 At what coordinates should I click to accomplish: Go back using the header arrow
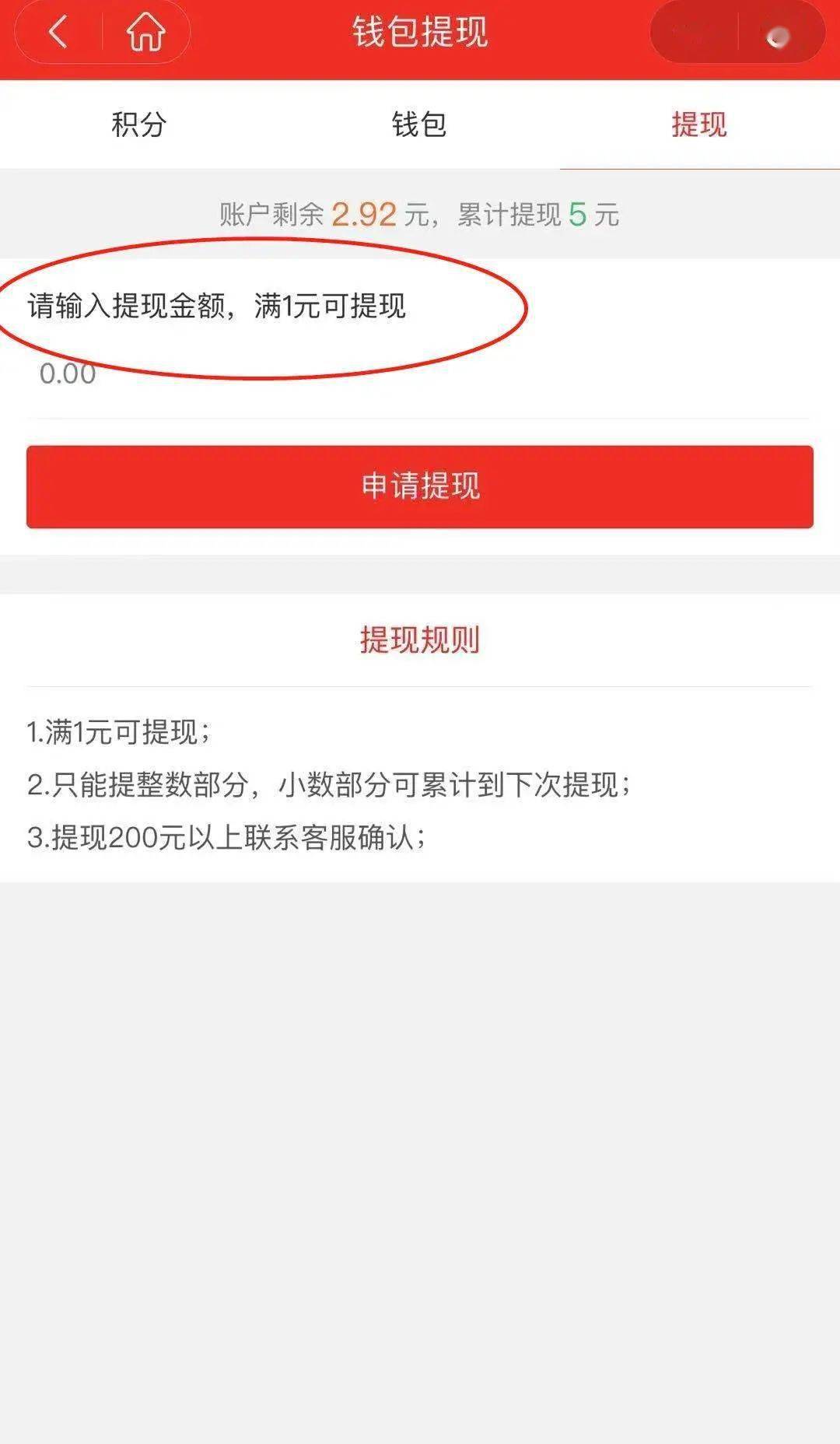(58, 33)
